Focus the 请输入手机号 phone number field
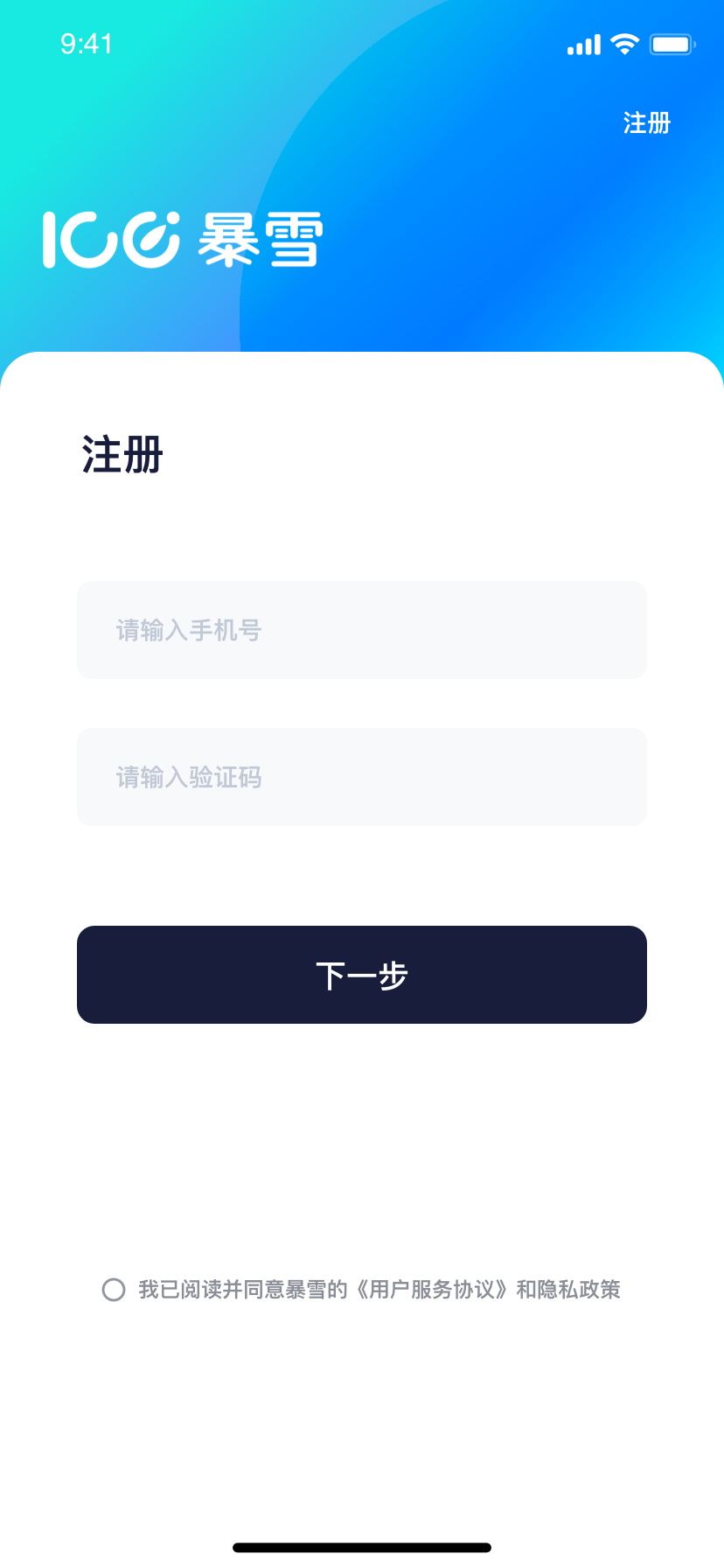This screenshot has height=1568, width=724. pyautogui.click(x=362, y=630)
